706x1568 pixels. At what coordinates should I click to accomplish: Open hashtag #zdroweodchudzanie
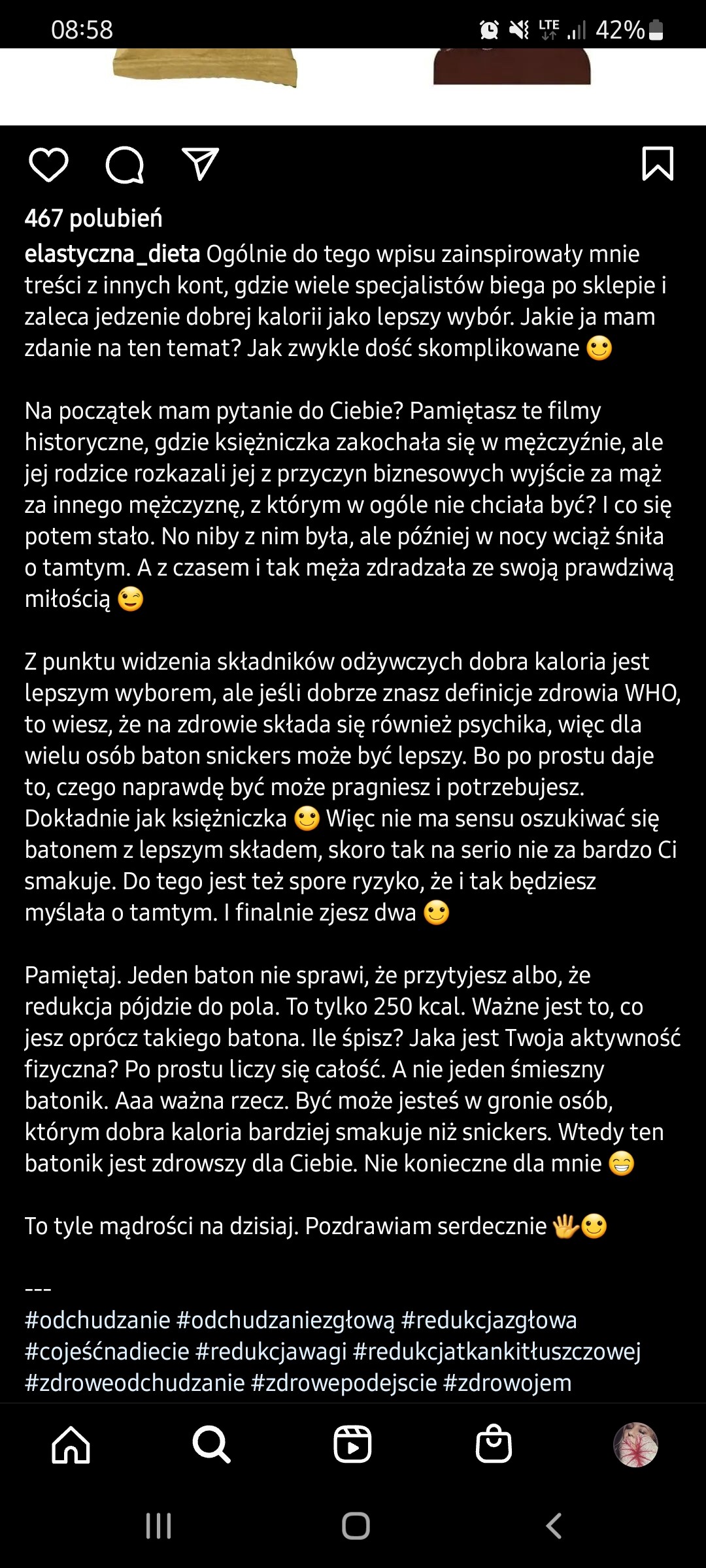coord(135,1382)
